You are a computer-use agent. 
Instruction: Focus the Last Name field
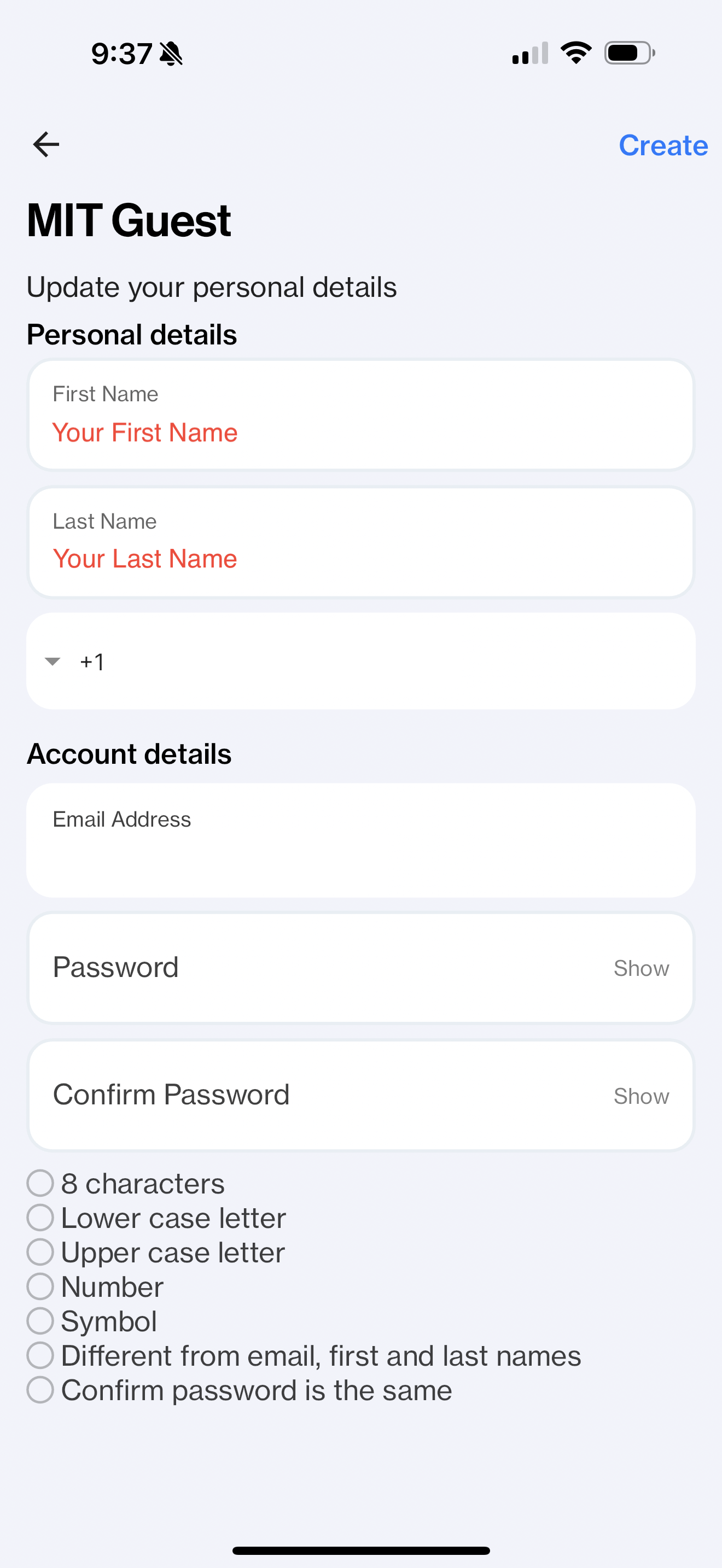[x=361, y=542]
